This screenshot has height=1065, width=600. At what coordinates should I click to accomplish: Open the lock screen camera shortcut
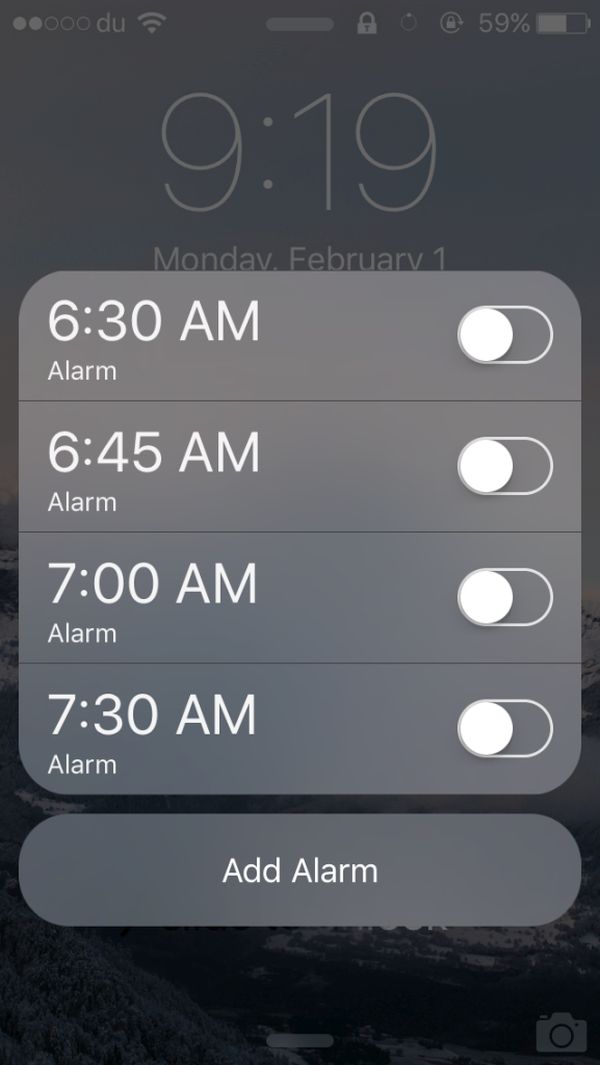561,1032
